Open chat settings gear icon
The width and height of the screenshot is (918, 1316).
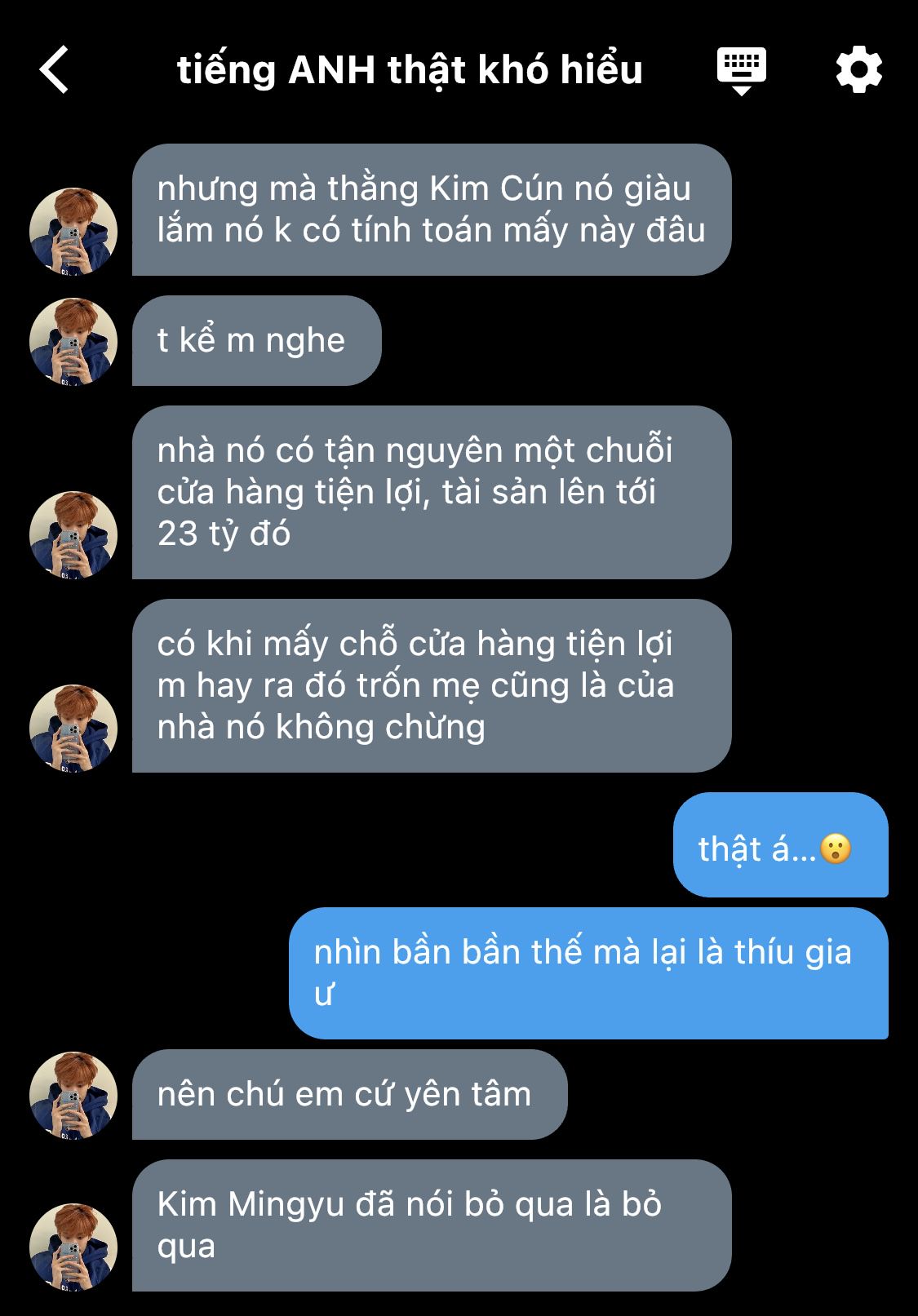pyautogui.click(x=858, y=69)
